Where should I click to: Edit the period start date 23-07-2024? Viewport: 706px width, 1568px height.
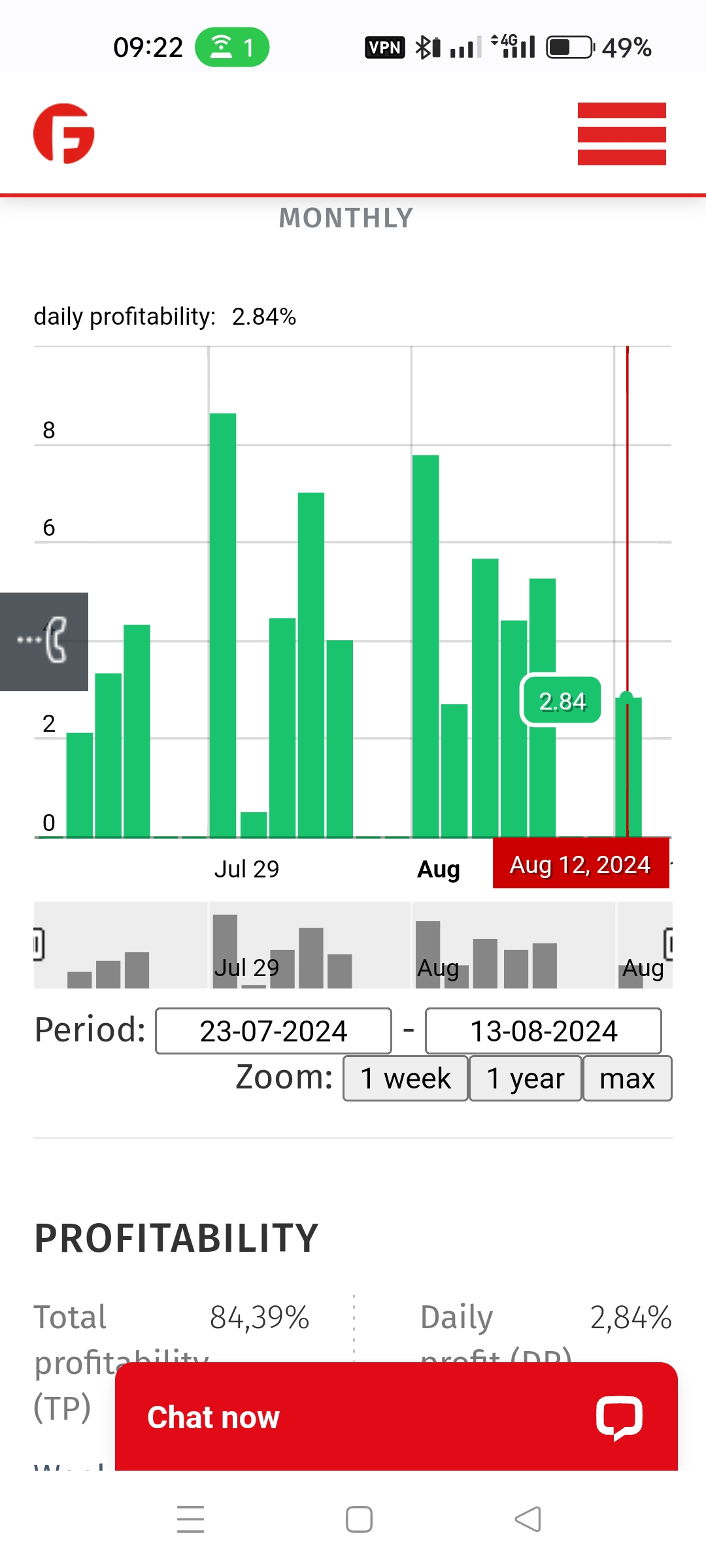click(x=273, y=1031)
